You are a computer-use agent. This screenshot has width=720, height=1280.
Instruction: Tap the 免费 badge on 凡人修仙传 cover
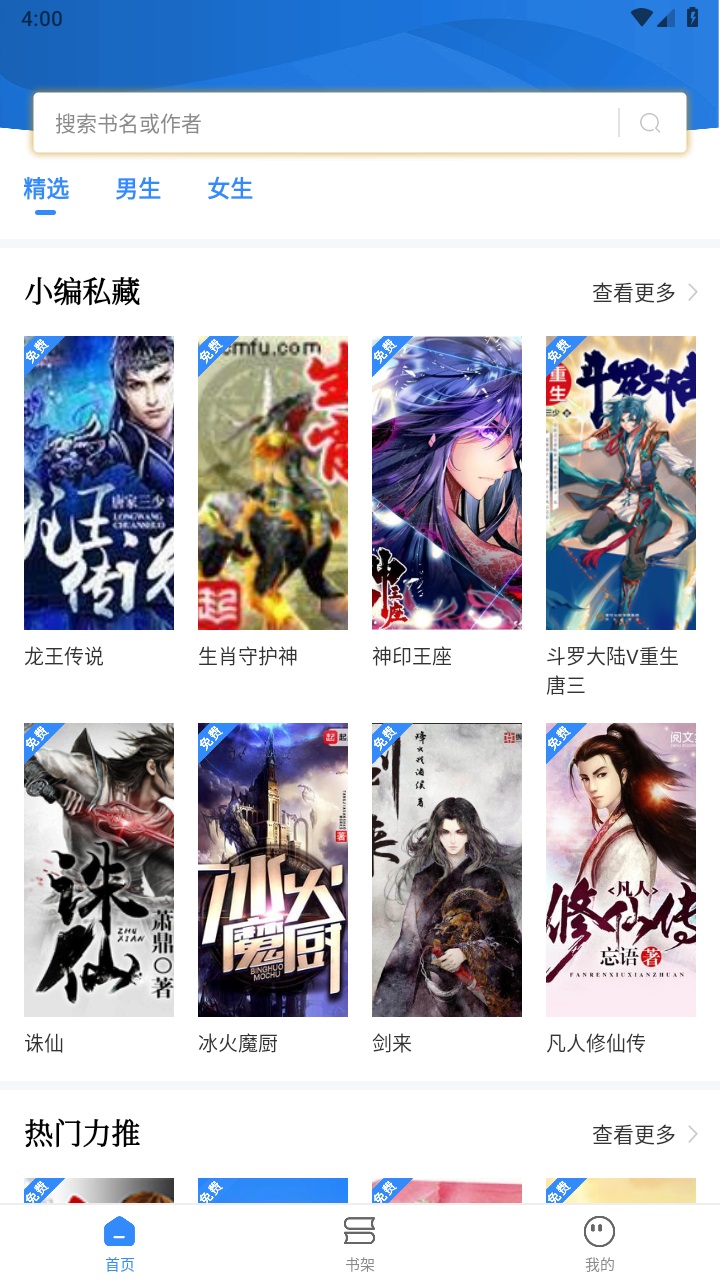(560, 740)
